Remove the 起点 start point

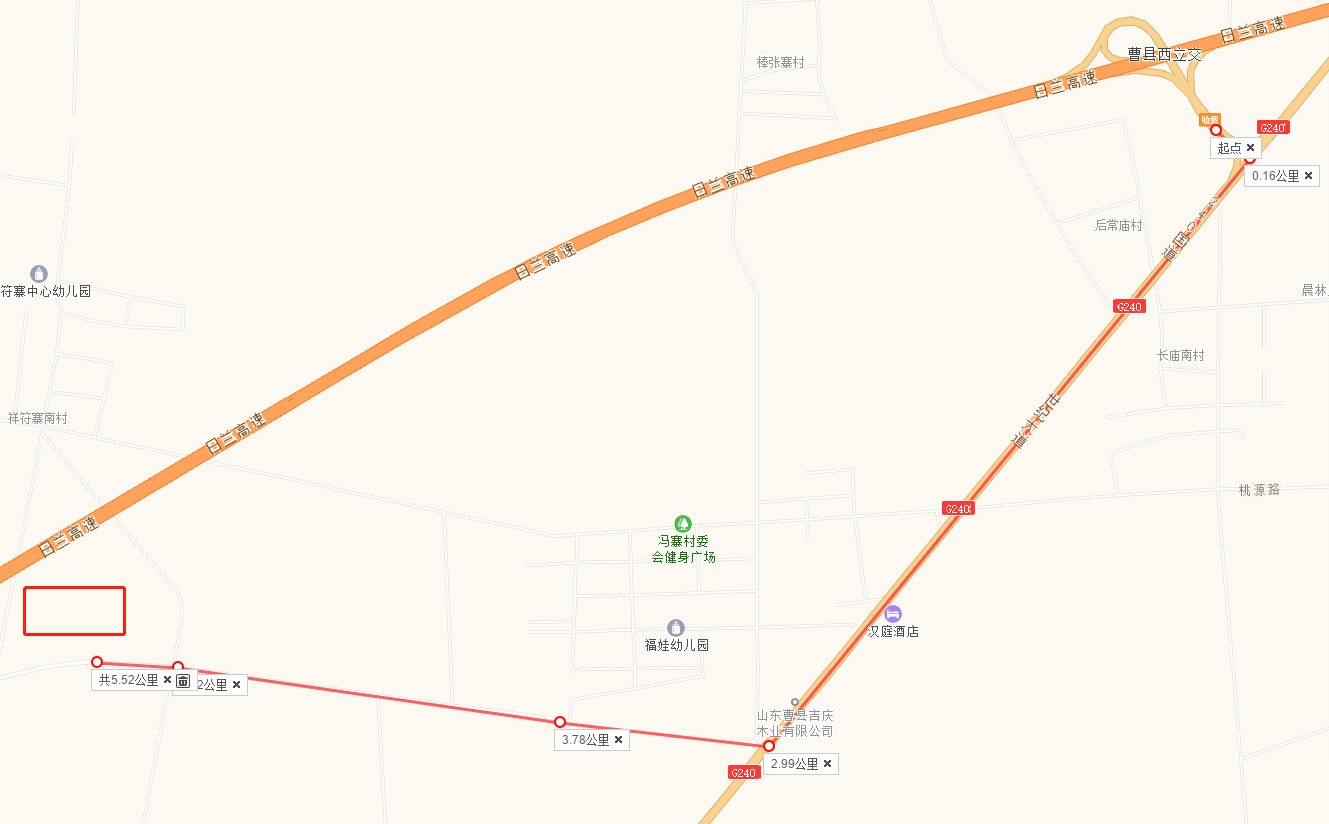tap(1250, 148)
